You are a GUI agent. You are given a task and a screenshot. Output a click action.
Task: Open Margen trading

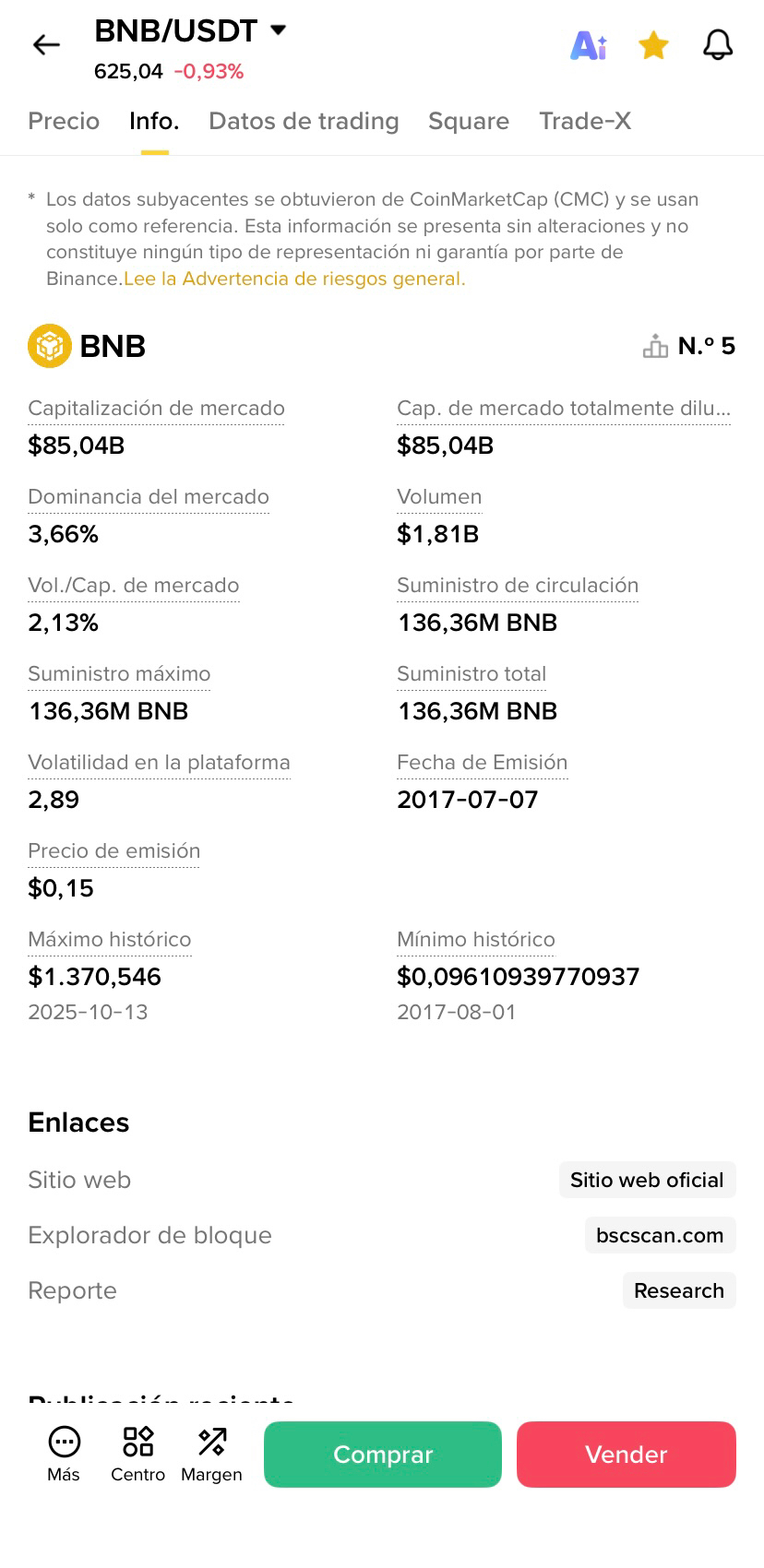(x=211, y=1453)
